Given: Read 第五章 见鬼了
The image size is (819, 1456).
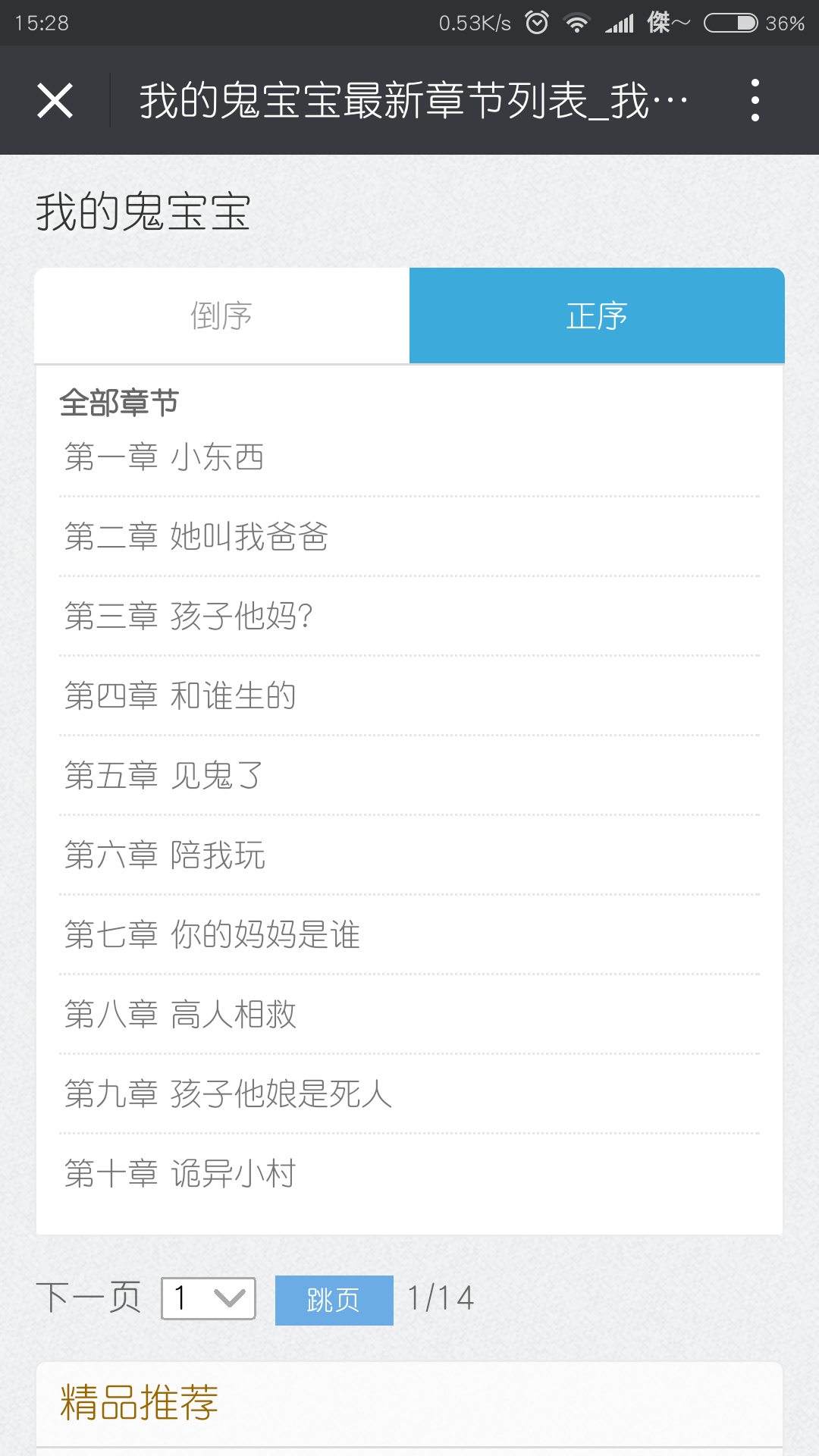Looking at the screenshot, I should point(164,775).
